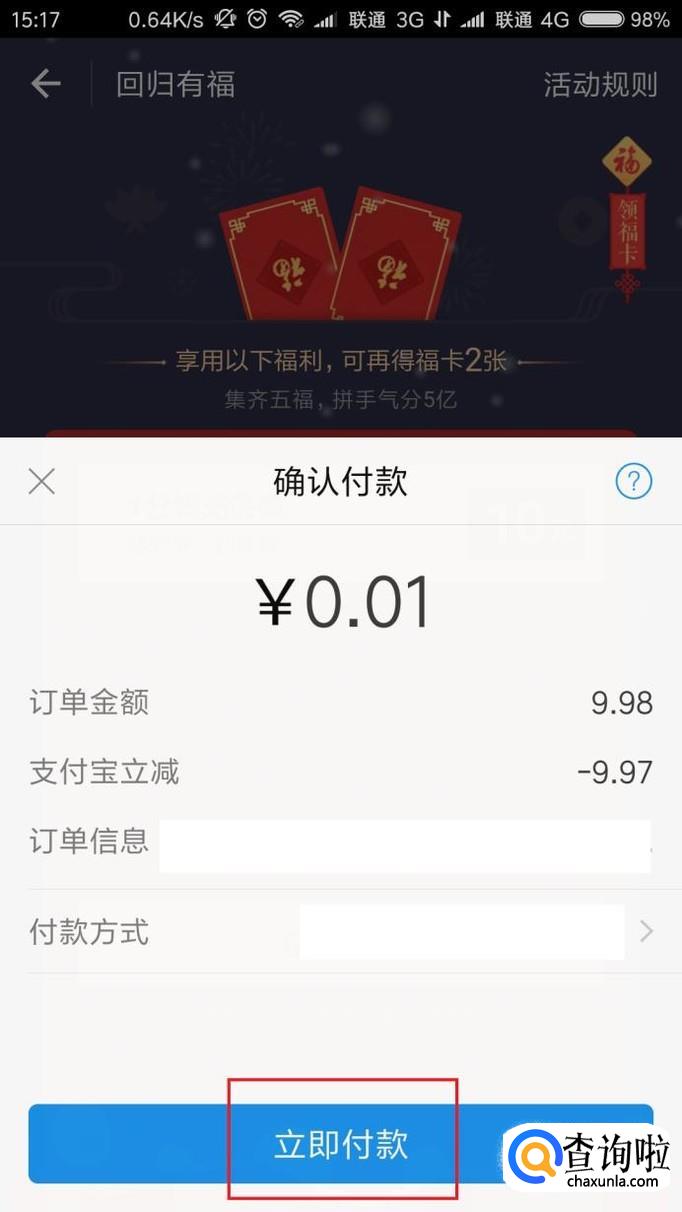682x1212 pixels.
Task: Close the 确认付款 payment sheet
Action: [42, 482]
